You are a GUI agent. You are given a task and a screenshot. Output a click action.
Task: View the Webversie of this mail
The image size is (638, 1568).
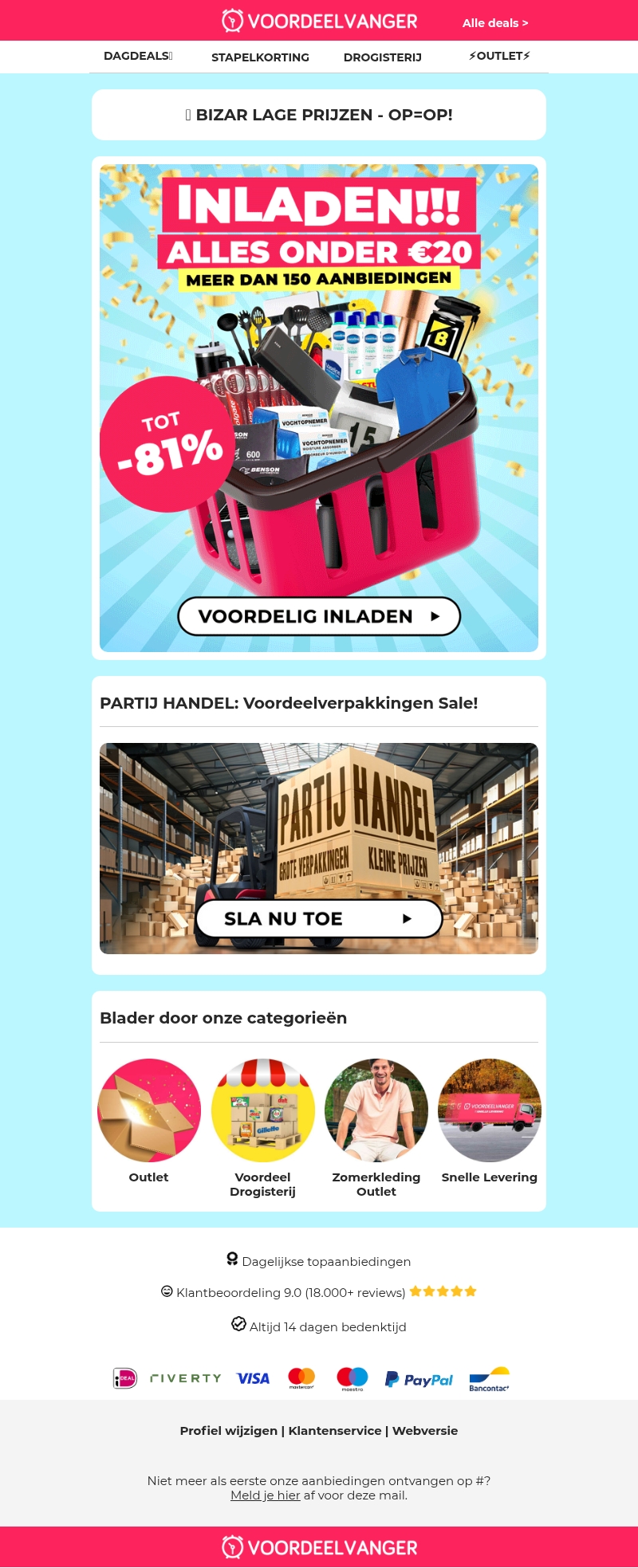click(x=425, y=1430)
